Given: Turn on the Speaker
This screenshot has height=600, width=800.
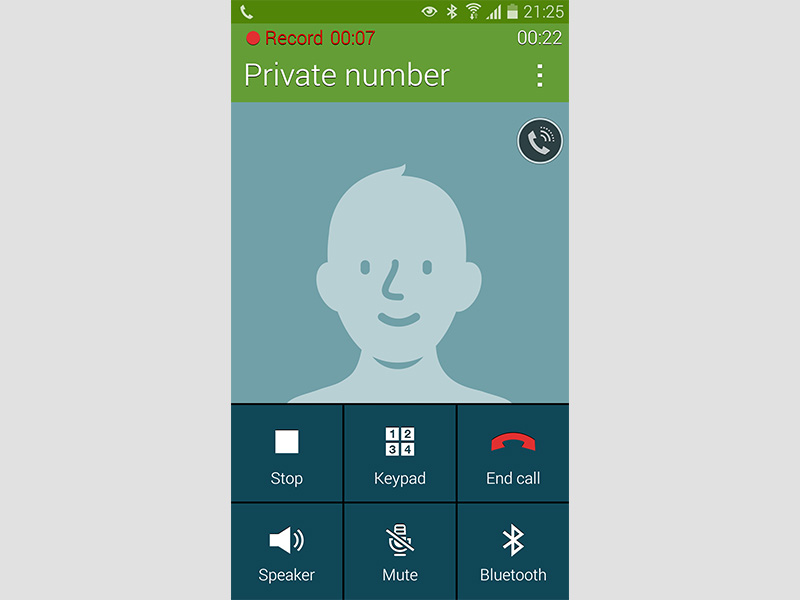Looking at the screenshot, I should pyautogui.click(x=287, y=552).
